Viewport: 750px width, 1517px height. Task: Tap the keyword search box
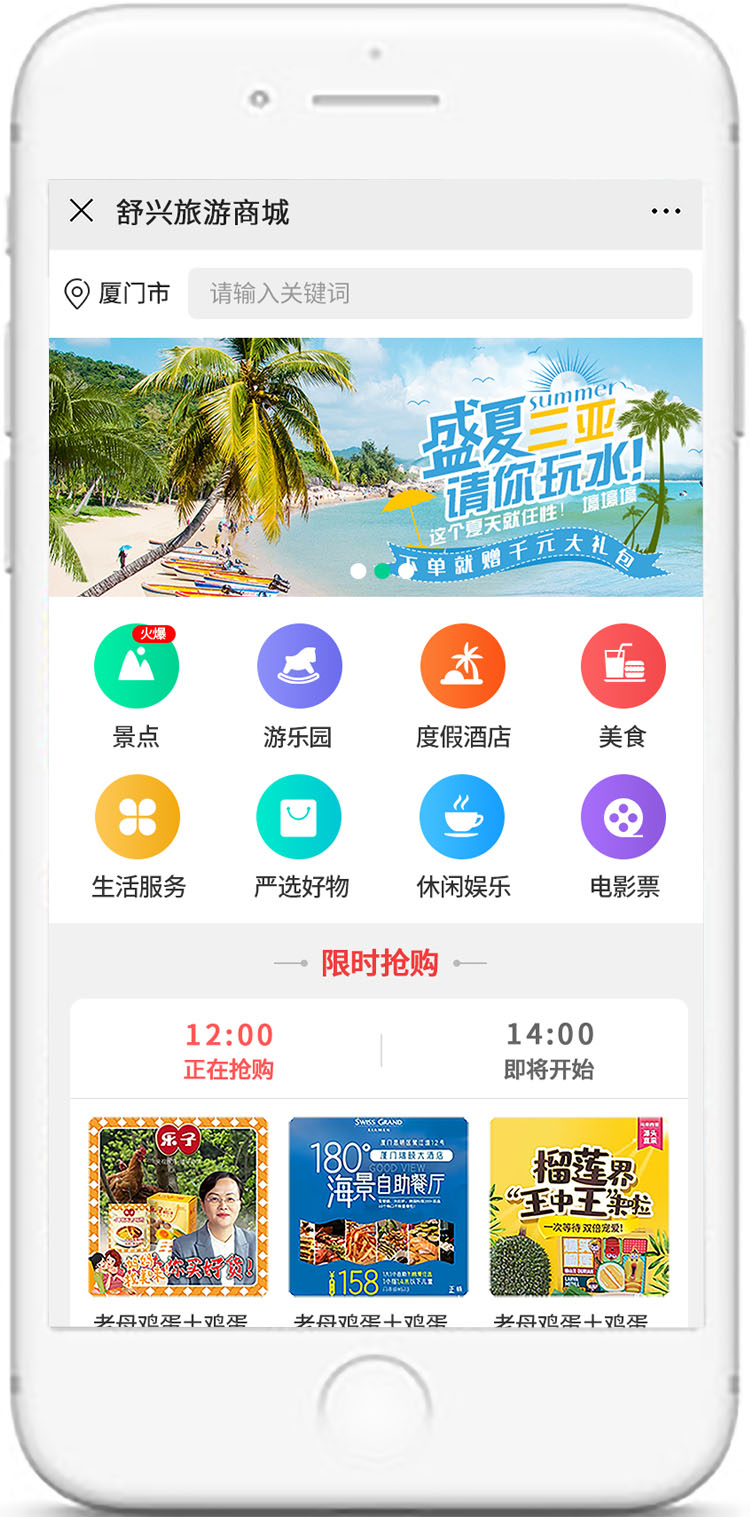point(439,294)
